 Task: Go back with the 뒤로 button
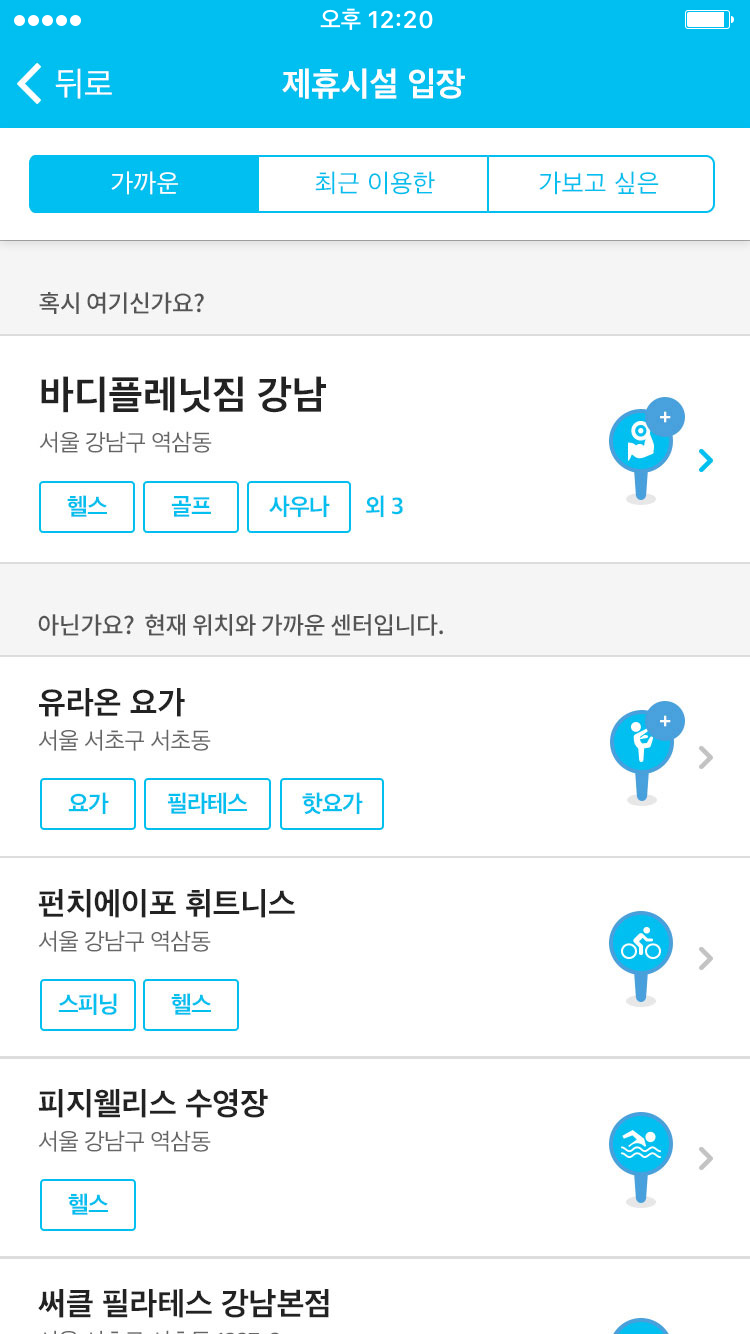coord(65,83)
